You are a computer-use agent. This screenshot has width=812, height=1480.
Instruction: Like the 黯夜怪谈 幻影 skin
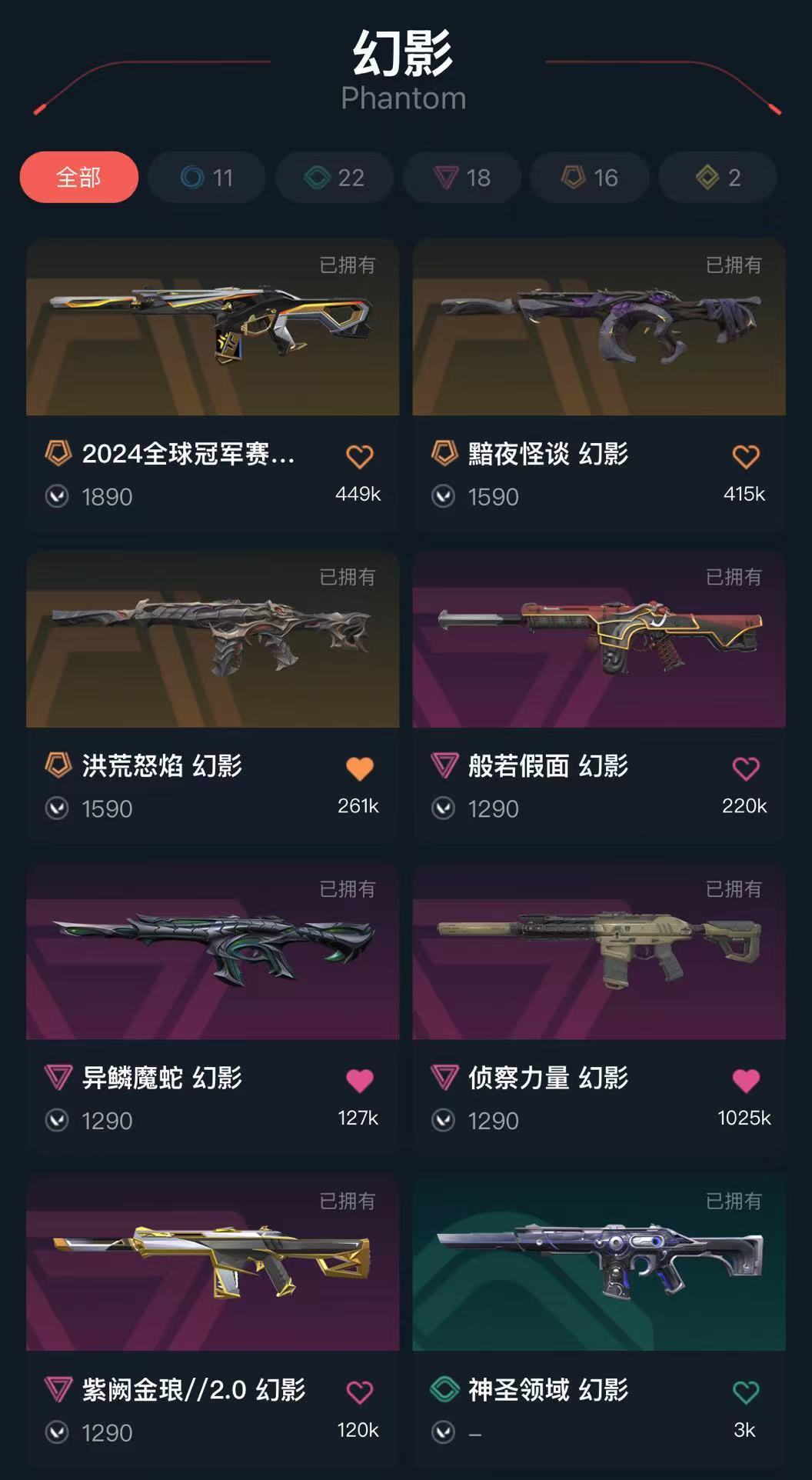[745, 457]
